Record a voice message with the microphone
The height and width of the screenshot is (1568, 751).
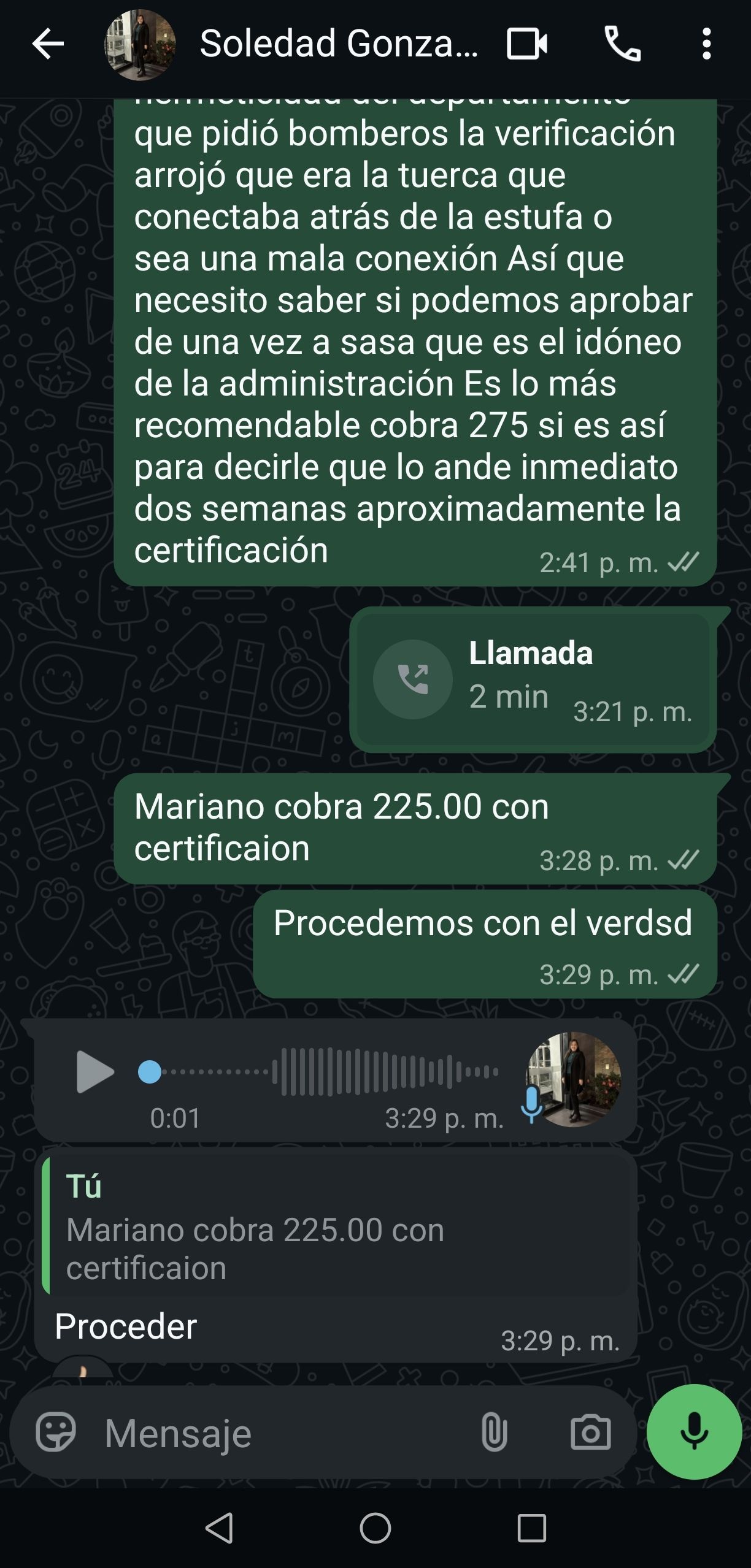tap(694, 1432)
